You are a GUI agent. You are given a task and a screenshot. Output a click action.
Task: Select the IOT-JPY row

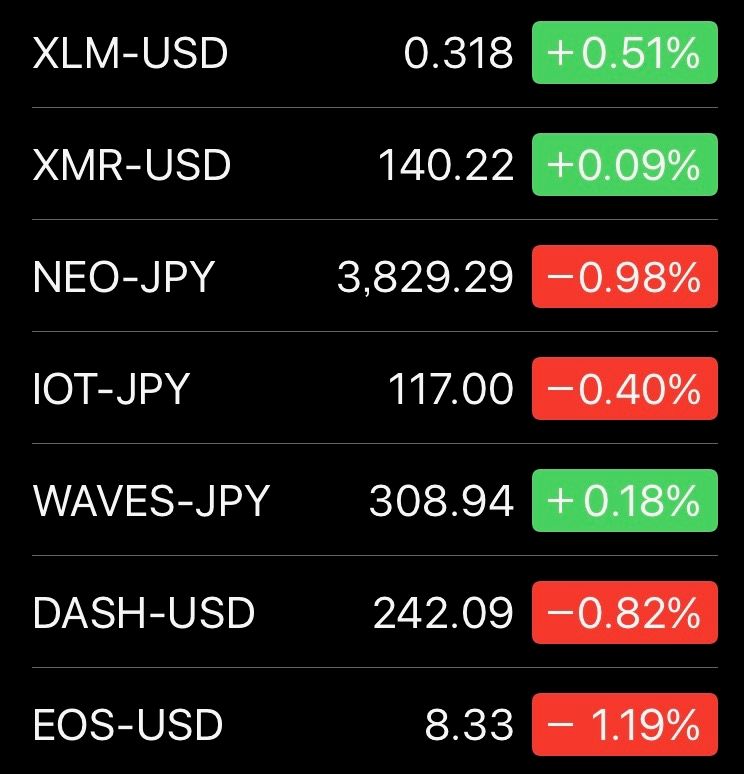pyautogui.click(x=111, y=389)
